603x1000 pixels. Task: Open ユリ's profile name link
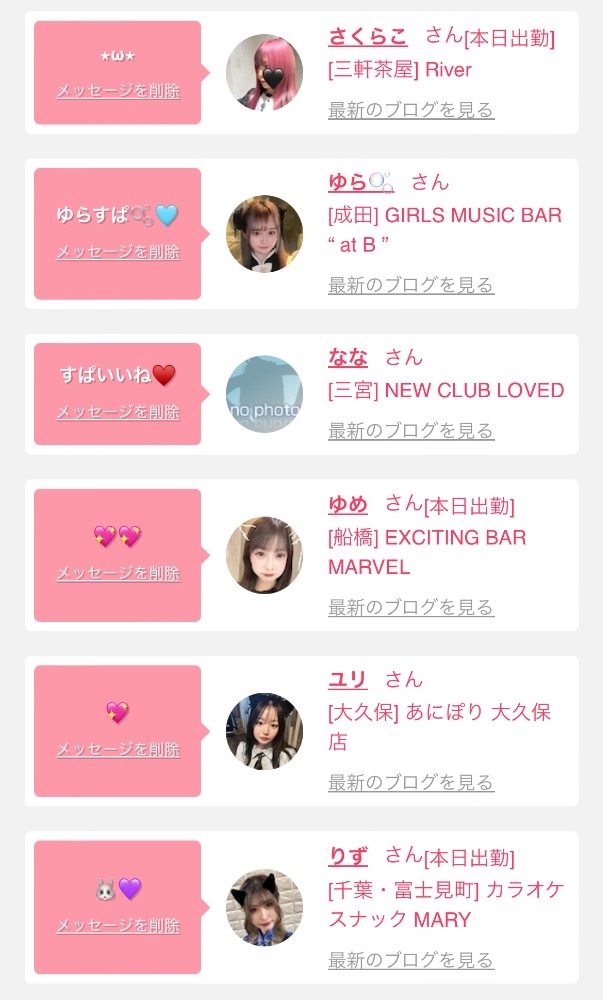[348, 680]
